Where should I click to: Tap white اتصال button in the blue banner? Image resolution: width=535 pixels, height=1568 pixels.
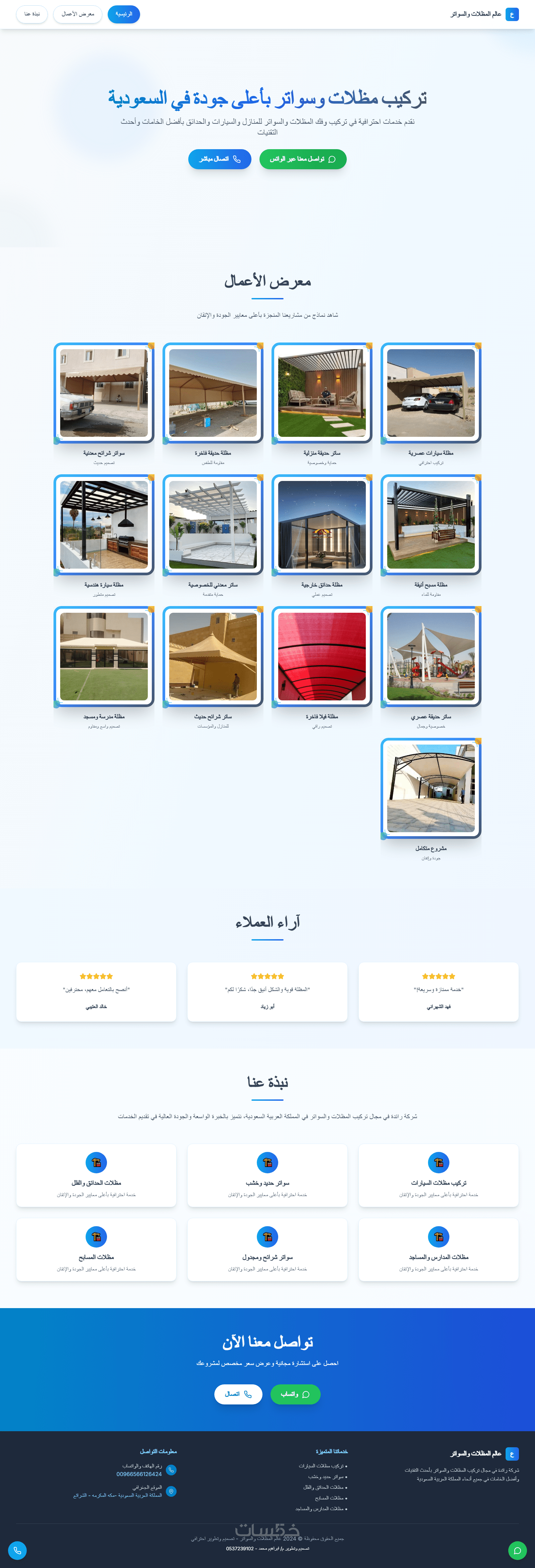point(238,1394)
